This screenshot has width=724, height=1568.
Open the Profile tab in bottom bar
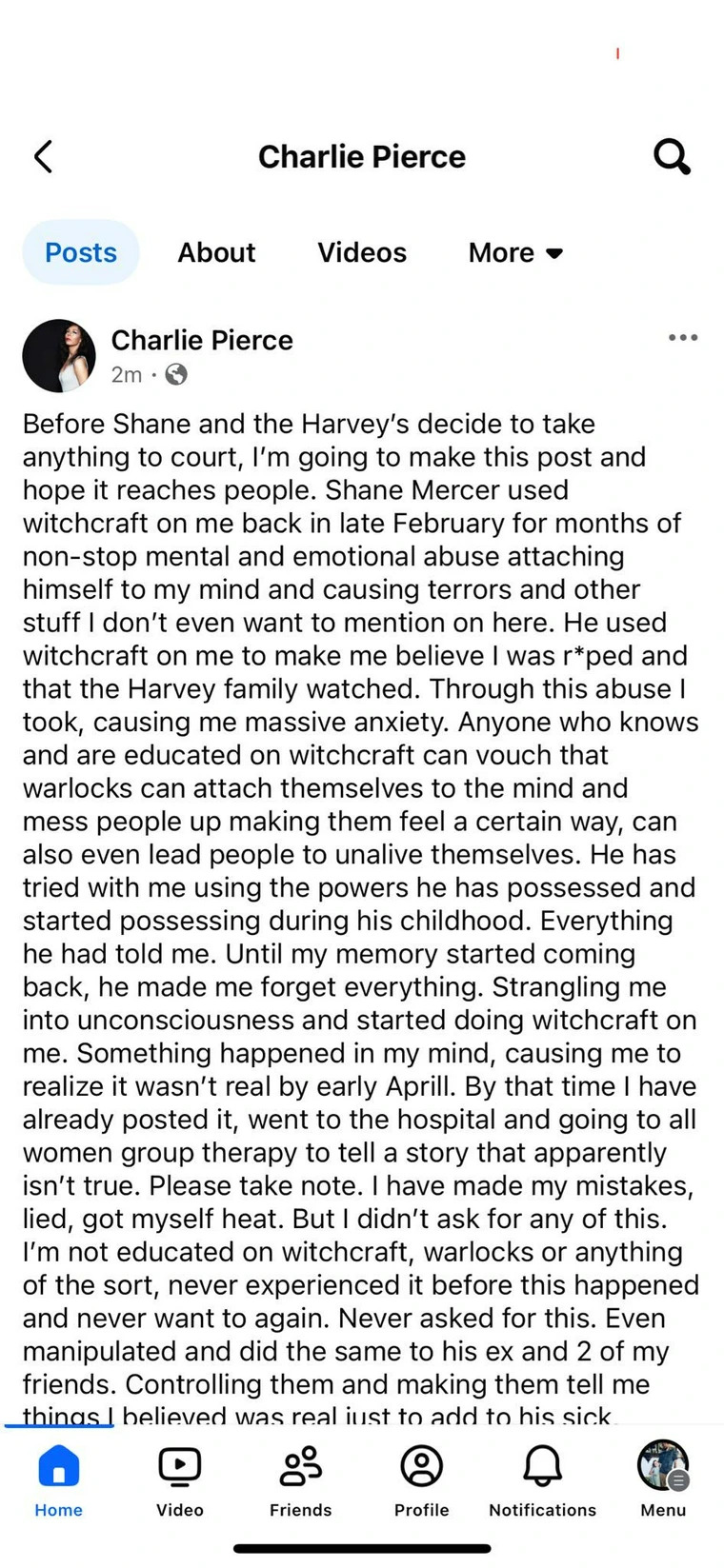coord(422,1479)
